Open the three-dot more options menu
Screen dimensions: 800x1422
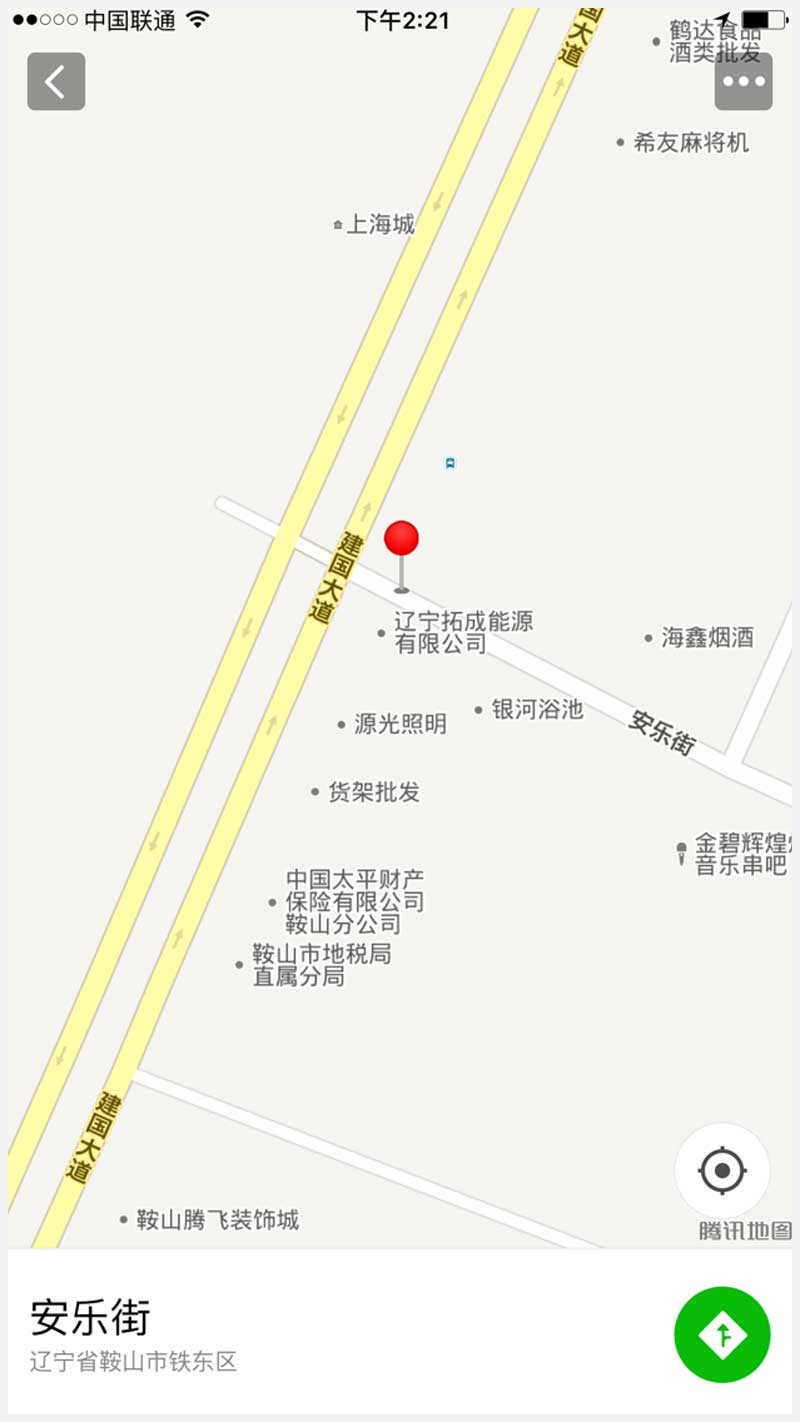(x=743, y=81)
